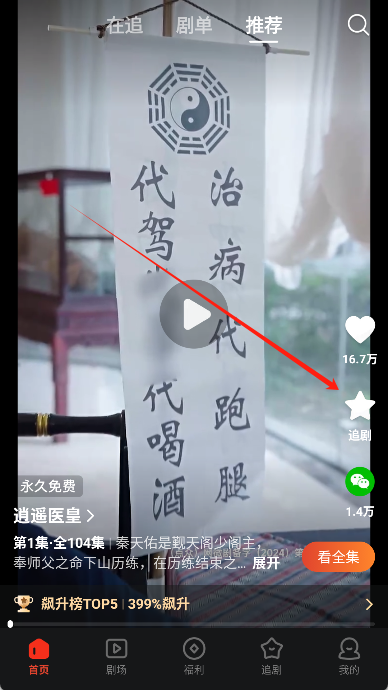Like this drama with the heart icon

360,329
